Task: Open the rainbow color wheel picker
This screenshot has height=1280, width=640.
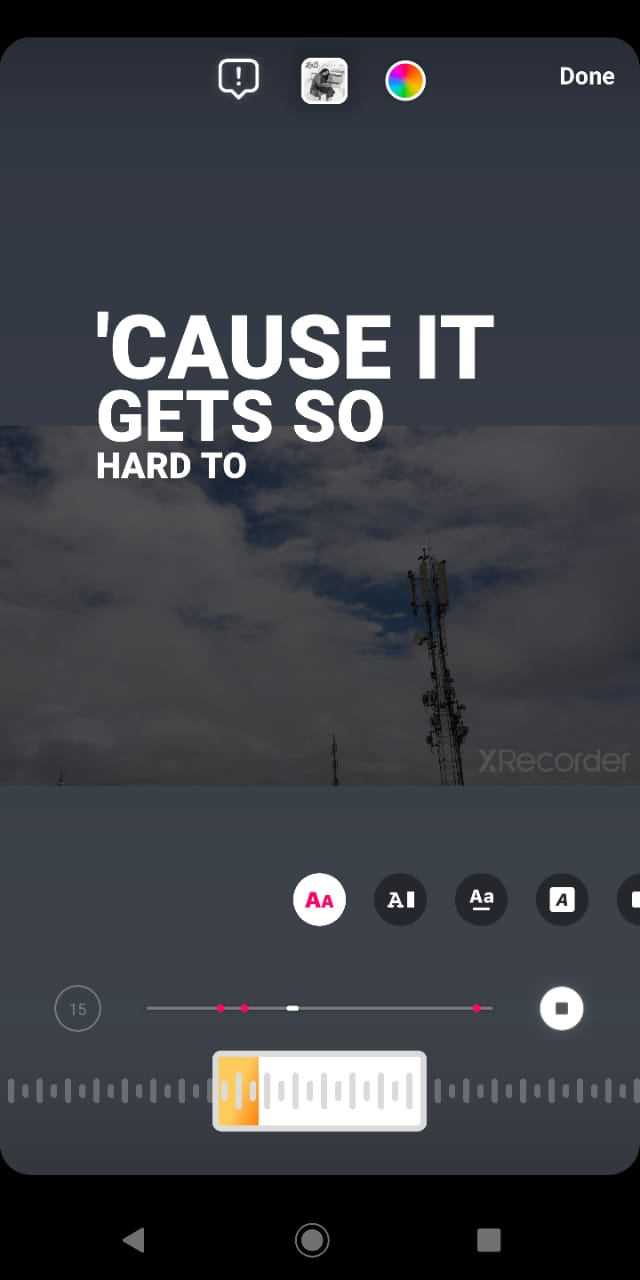Action: [x=405, y=80]
